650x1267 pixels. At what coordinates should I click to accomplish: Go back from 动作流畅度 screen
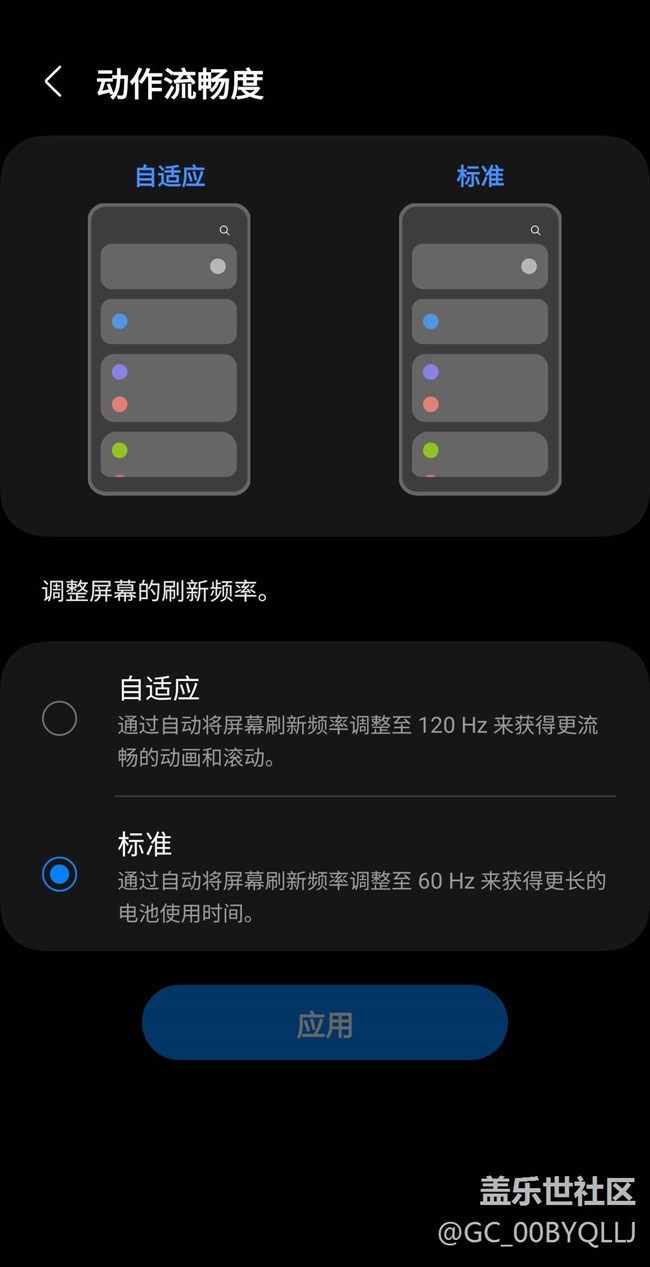54,83
